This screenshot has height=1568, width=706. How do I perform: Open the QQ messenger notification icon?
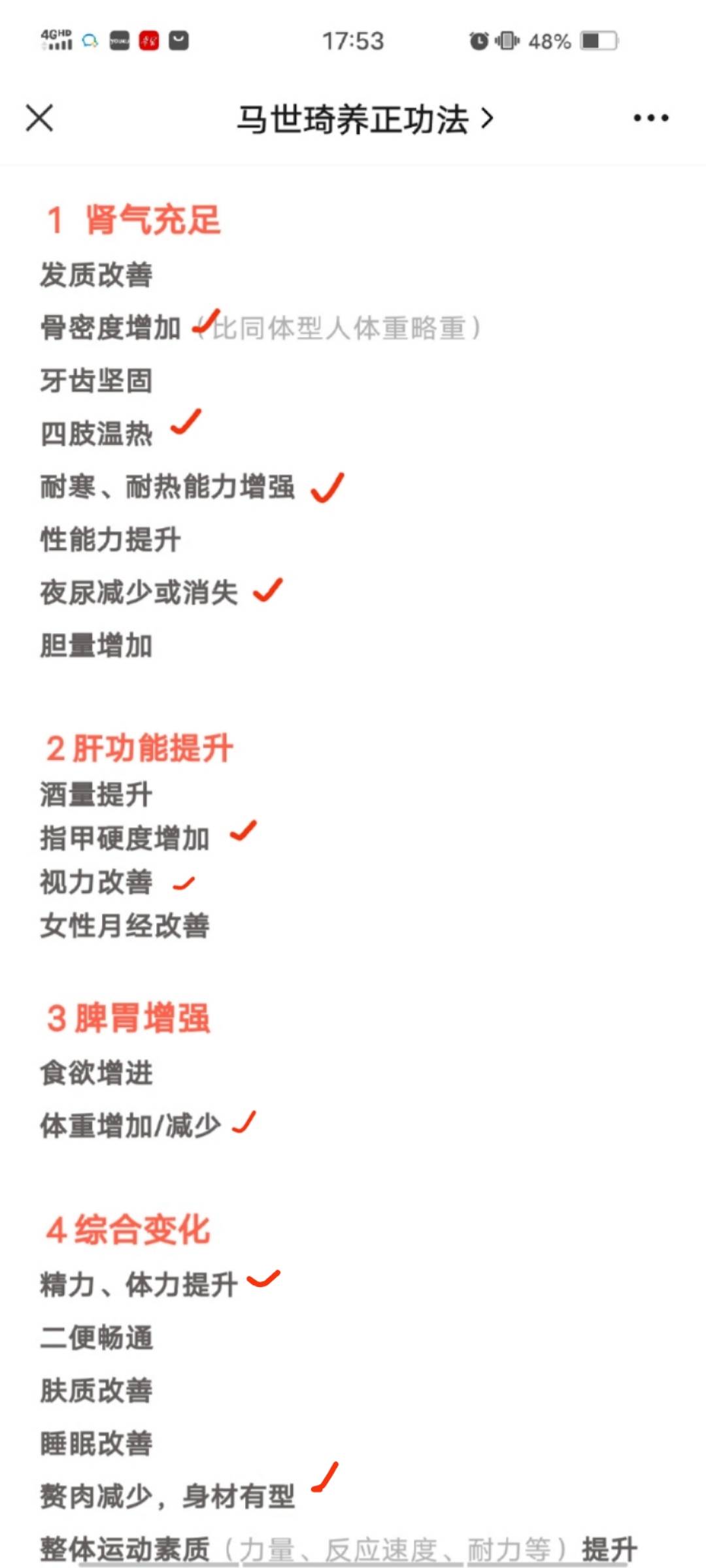click(x=88, y=41)
